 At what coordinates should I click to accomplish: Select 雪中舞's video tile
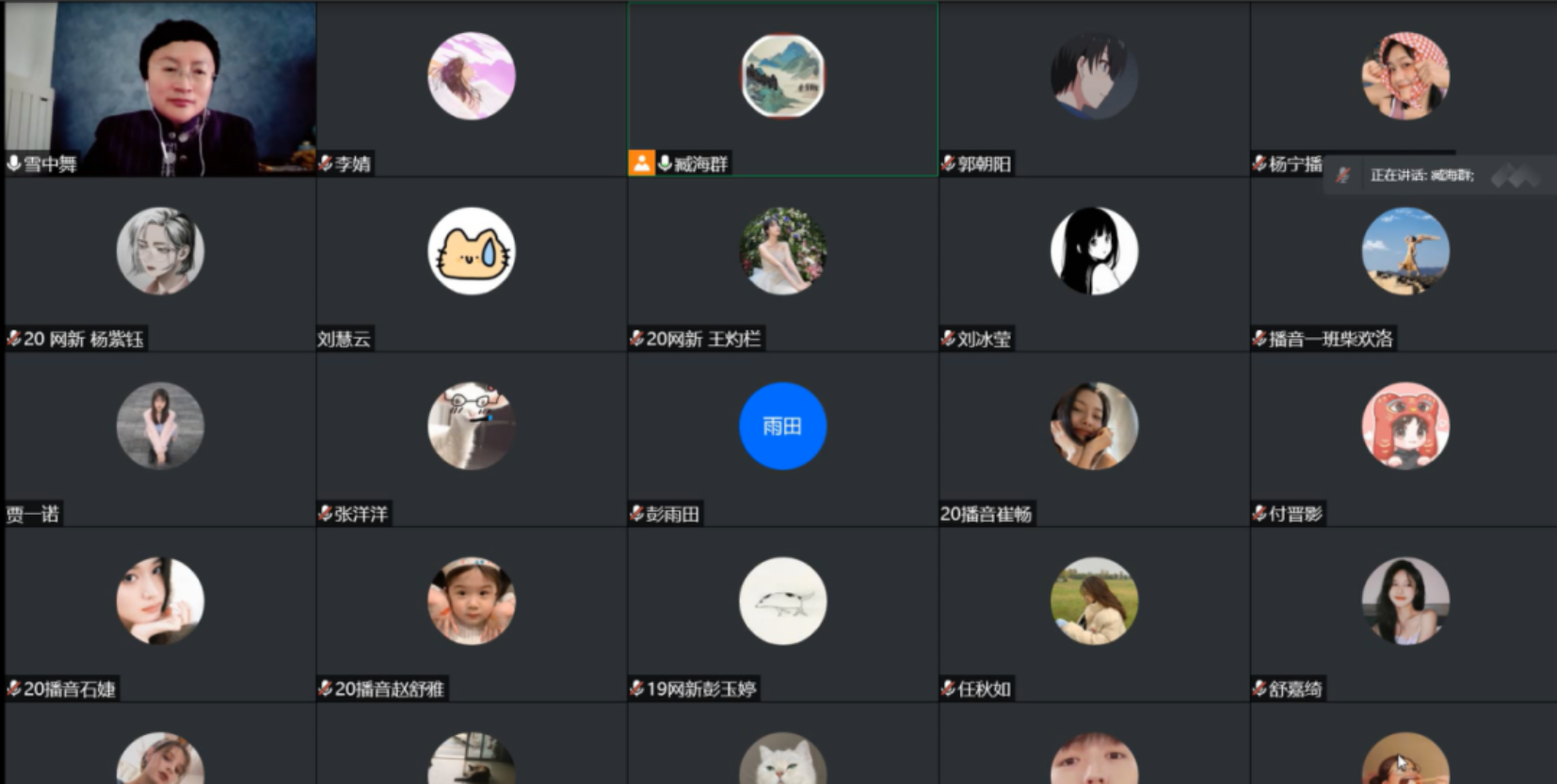(x=160, y=89)
